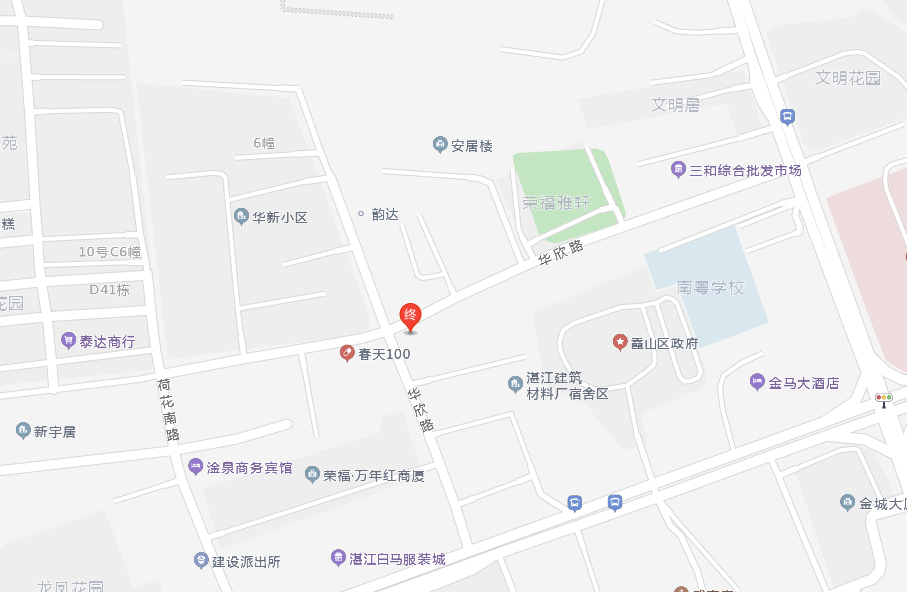Select the 春天100 map marker

[348, 353]
